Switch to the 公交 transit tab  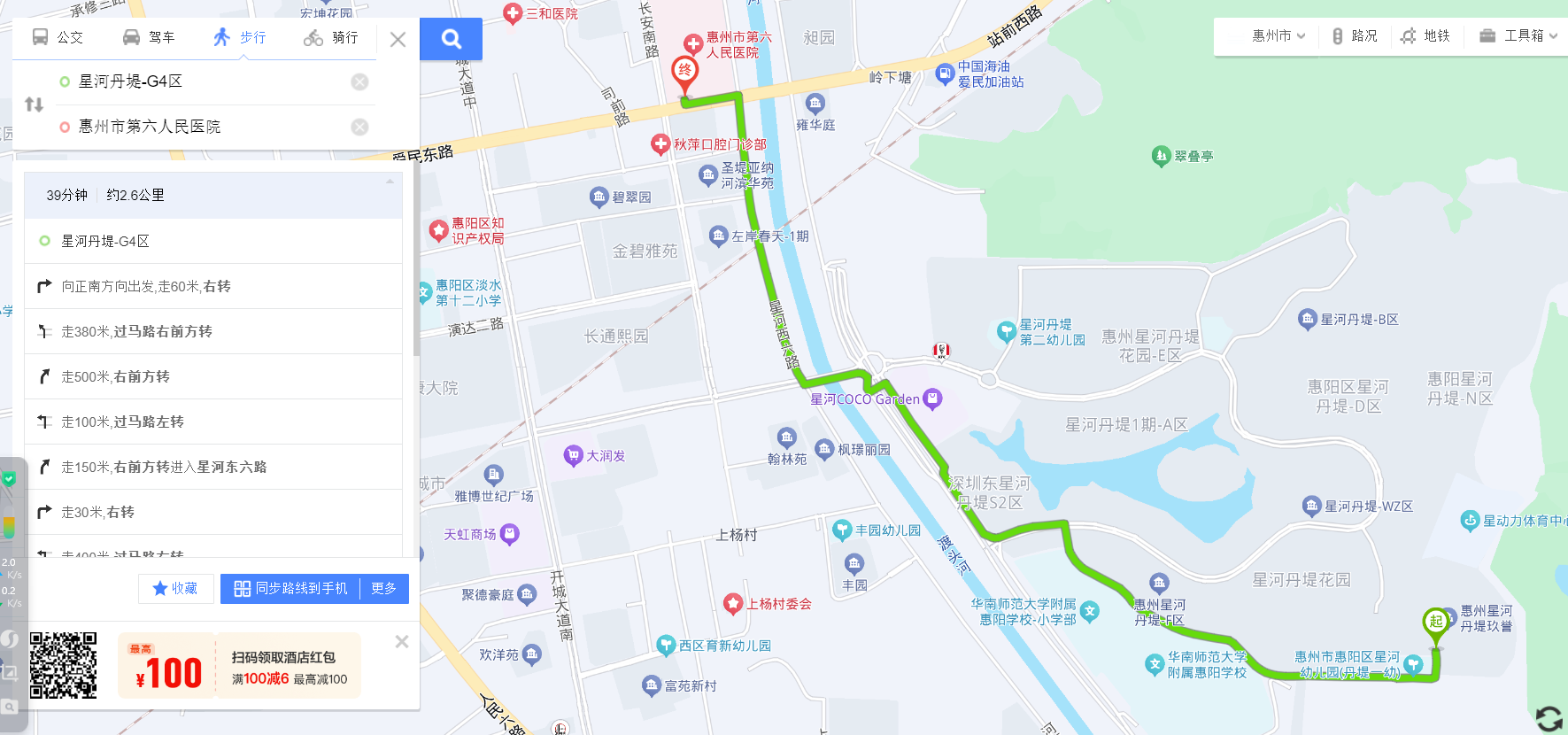coord(58,37)
